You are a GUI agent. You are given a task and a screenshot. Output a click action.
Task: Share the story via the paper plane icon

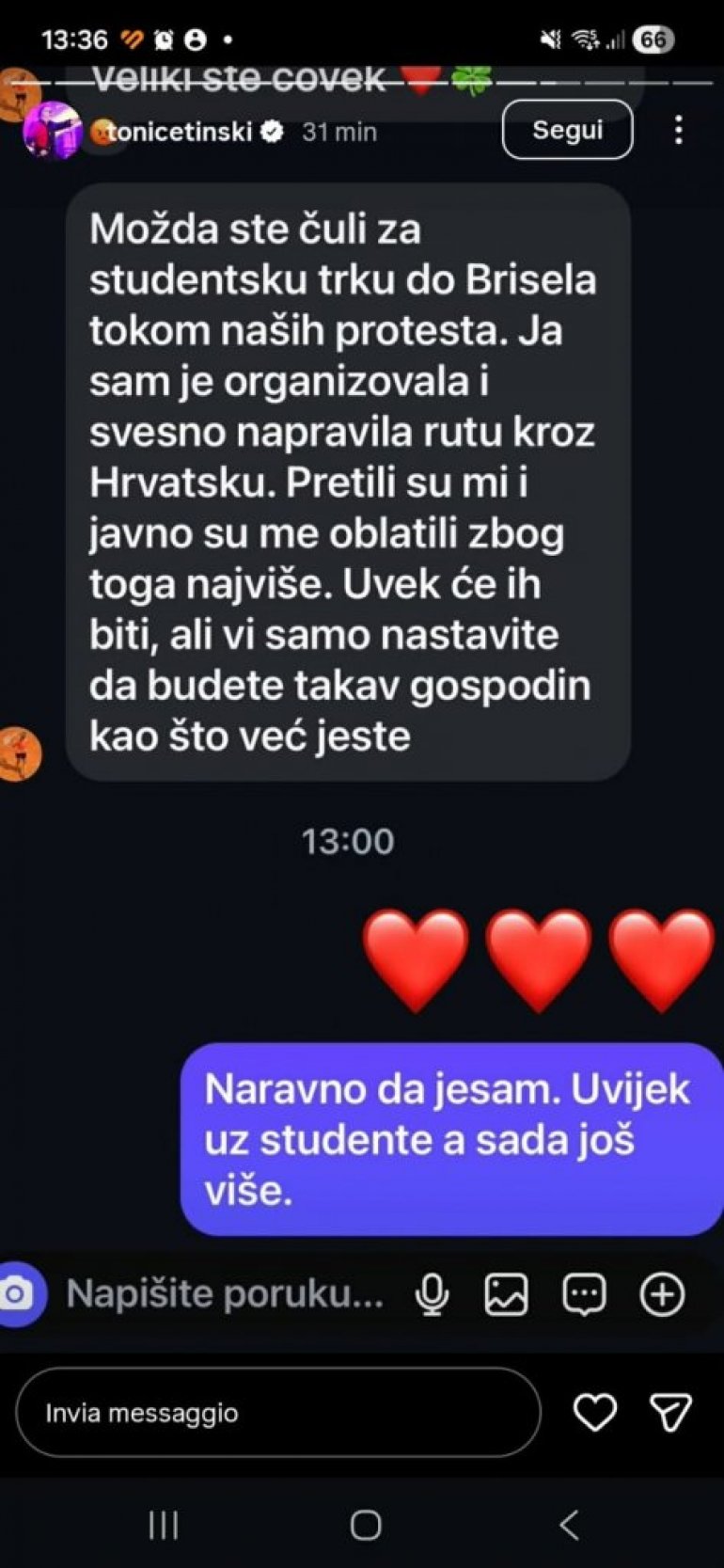click(670, 1412)
